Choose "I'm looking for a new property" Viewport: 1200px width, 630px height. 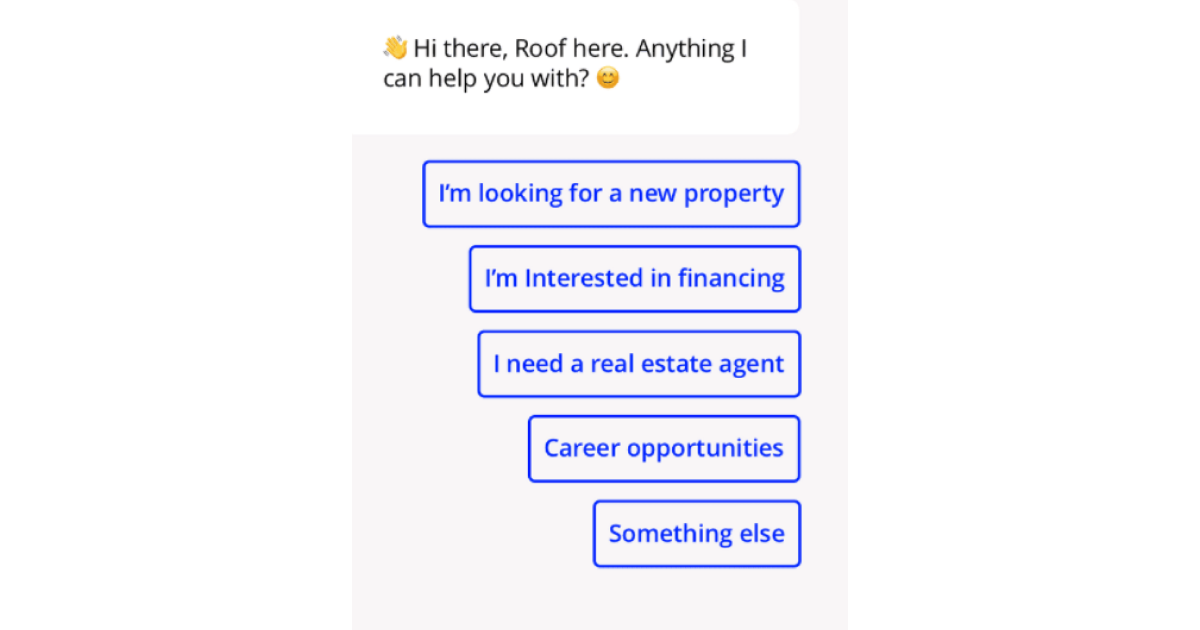click(611, 194)
